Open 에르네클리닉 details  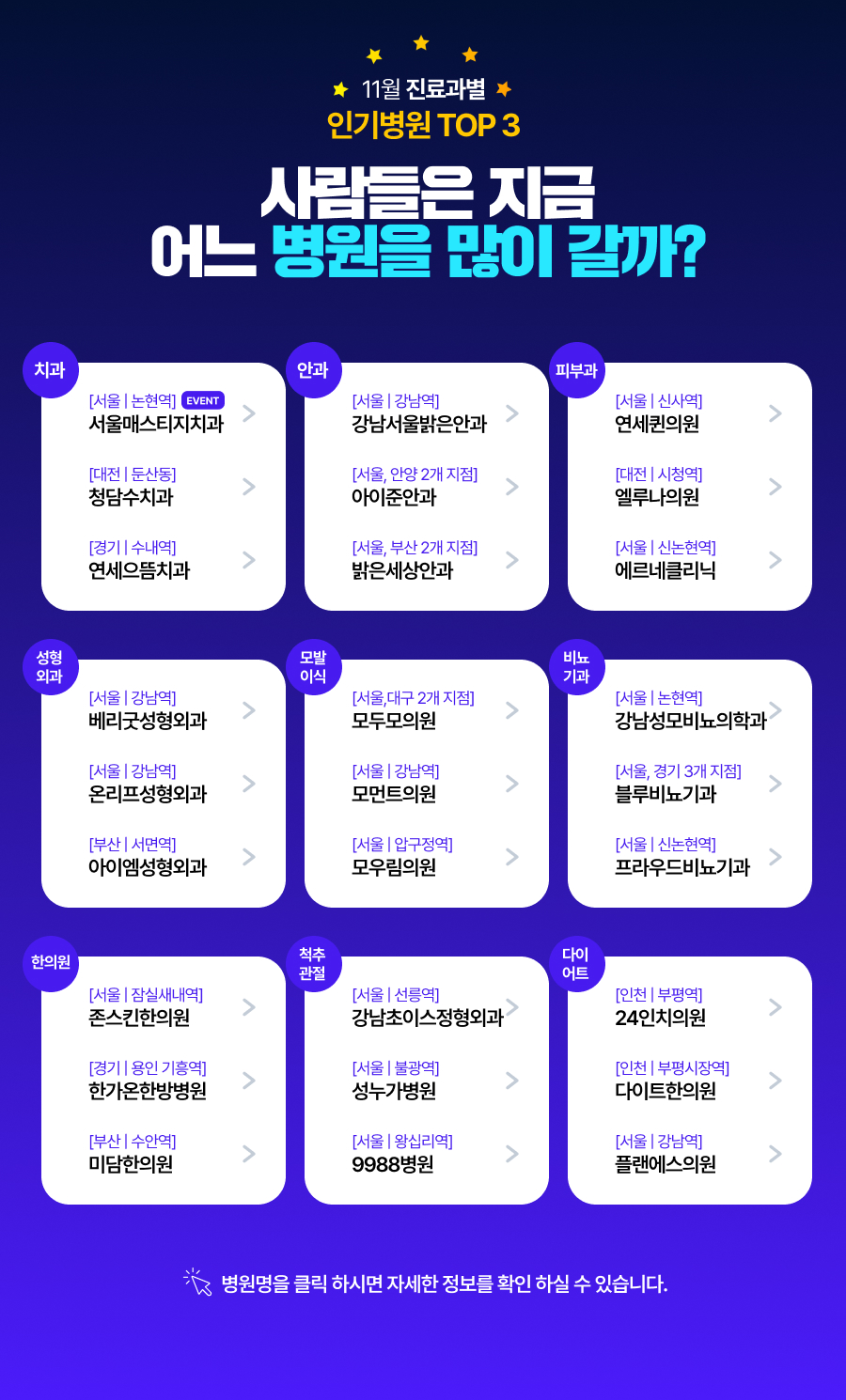pyautogui.click(x=666, y=570)
